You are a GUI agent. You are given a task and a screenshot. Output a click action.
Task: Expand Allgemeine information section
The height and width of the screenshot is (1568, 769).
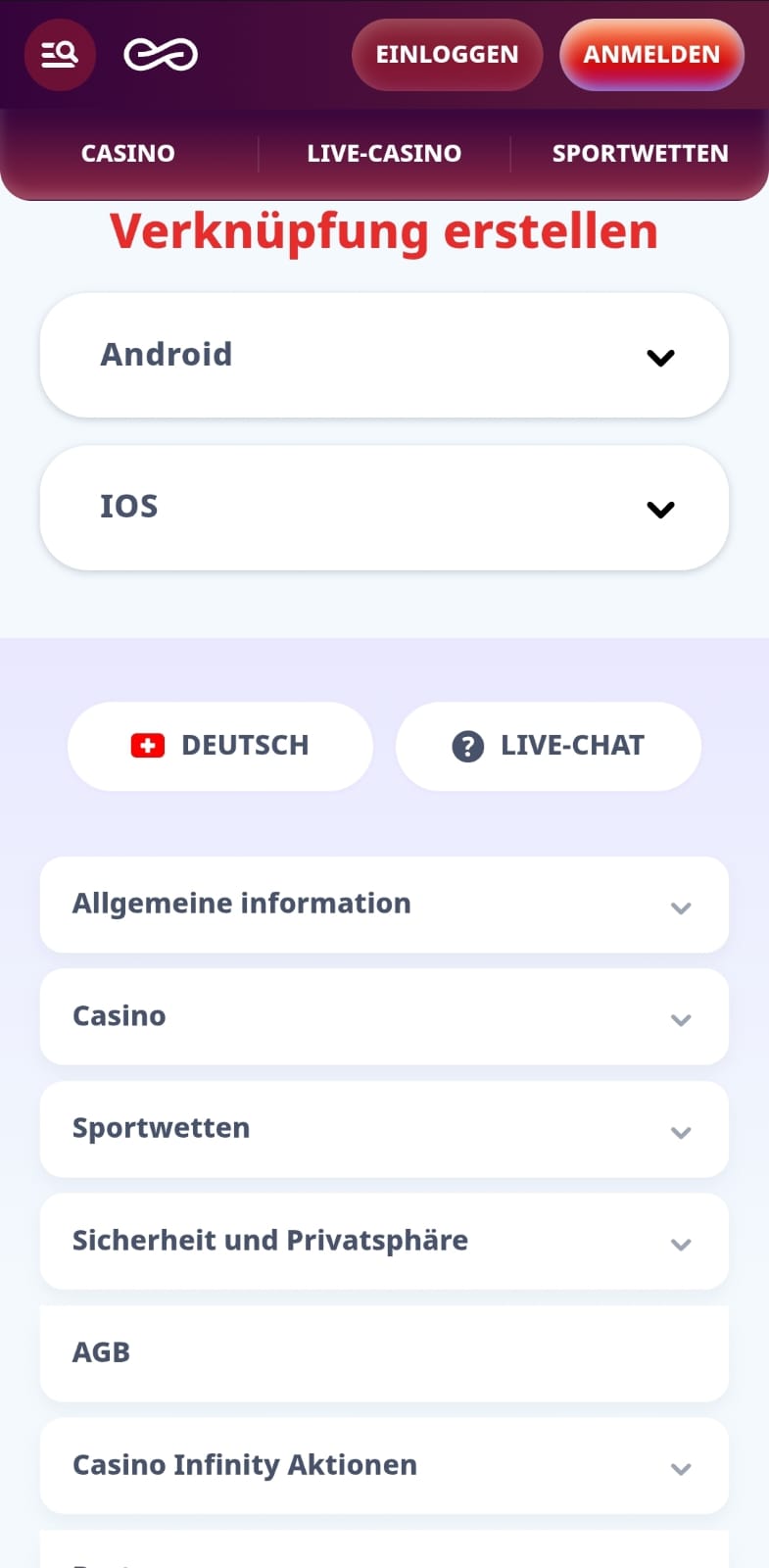tap(384, 905)
